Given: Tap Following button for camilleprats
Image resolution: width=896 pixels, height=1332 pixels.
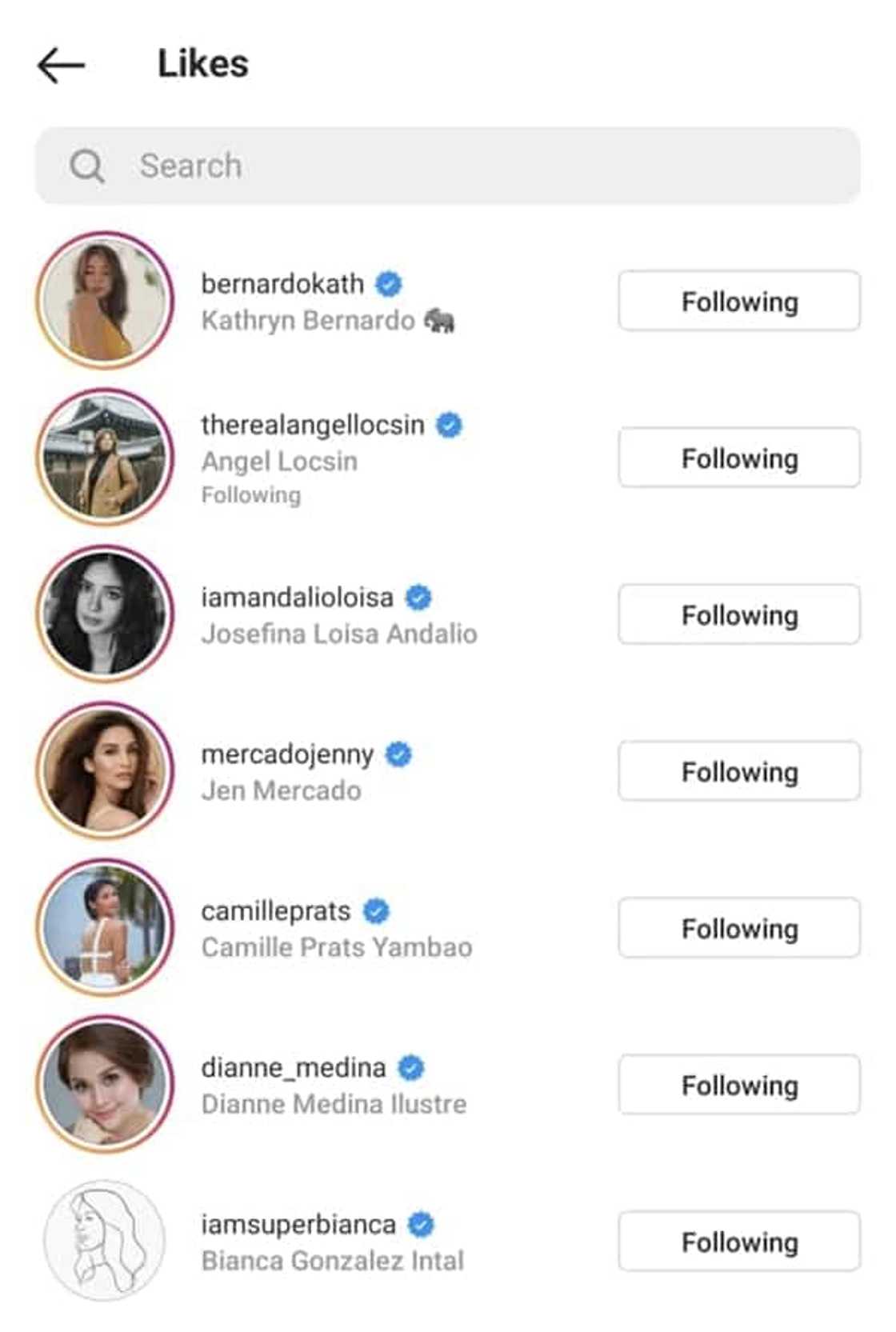Looking at the screenshot, I should [x=738, y=929].
